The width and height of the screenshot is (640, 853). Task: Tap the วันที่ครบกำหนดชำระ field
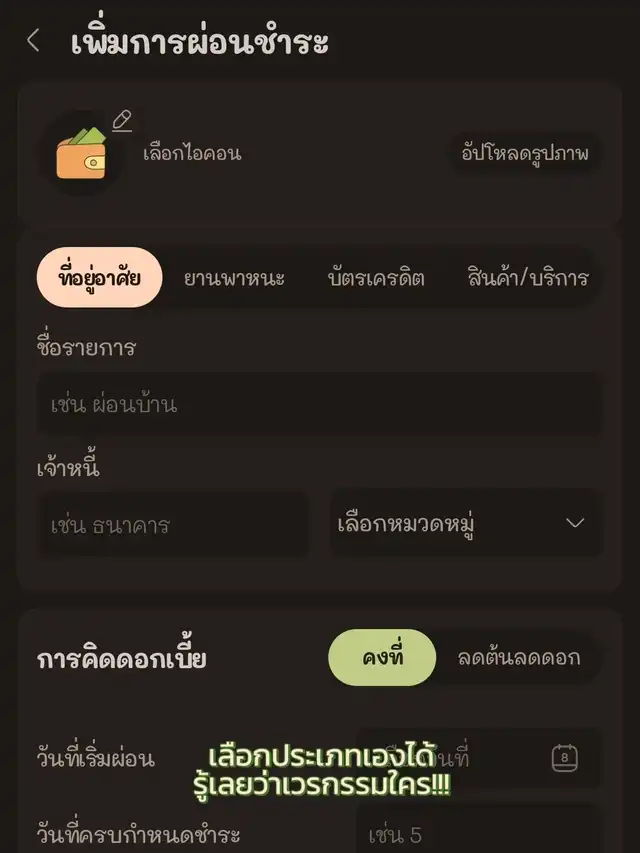(x=480, y=833)
